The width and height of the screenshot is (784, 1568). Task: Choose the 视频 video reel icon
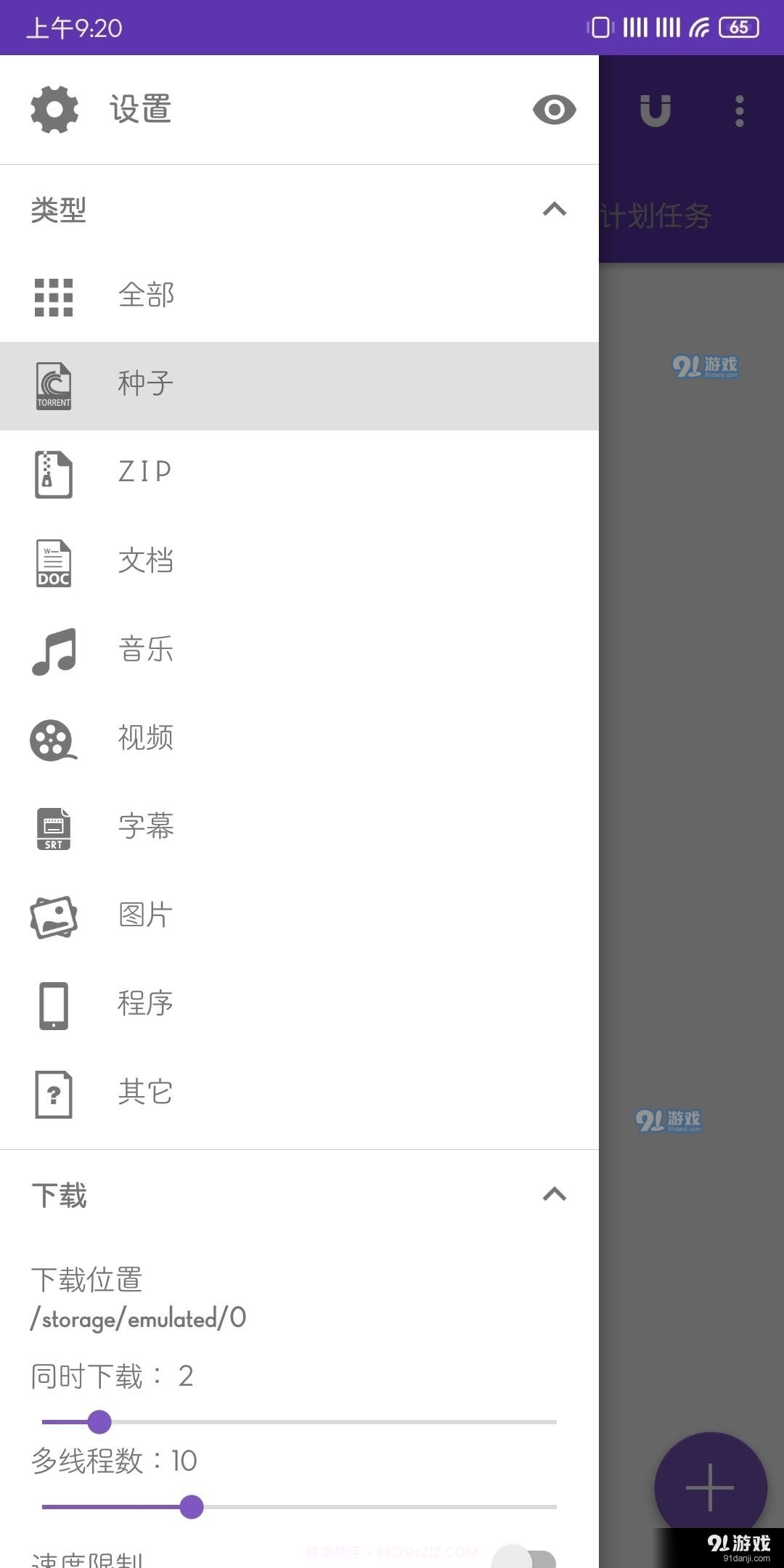[x=52, y=739]
